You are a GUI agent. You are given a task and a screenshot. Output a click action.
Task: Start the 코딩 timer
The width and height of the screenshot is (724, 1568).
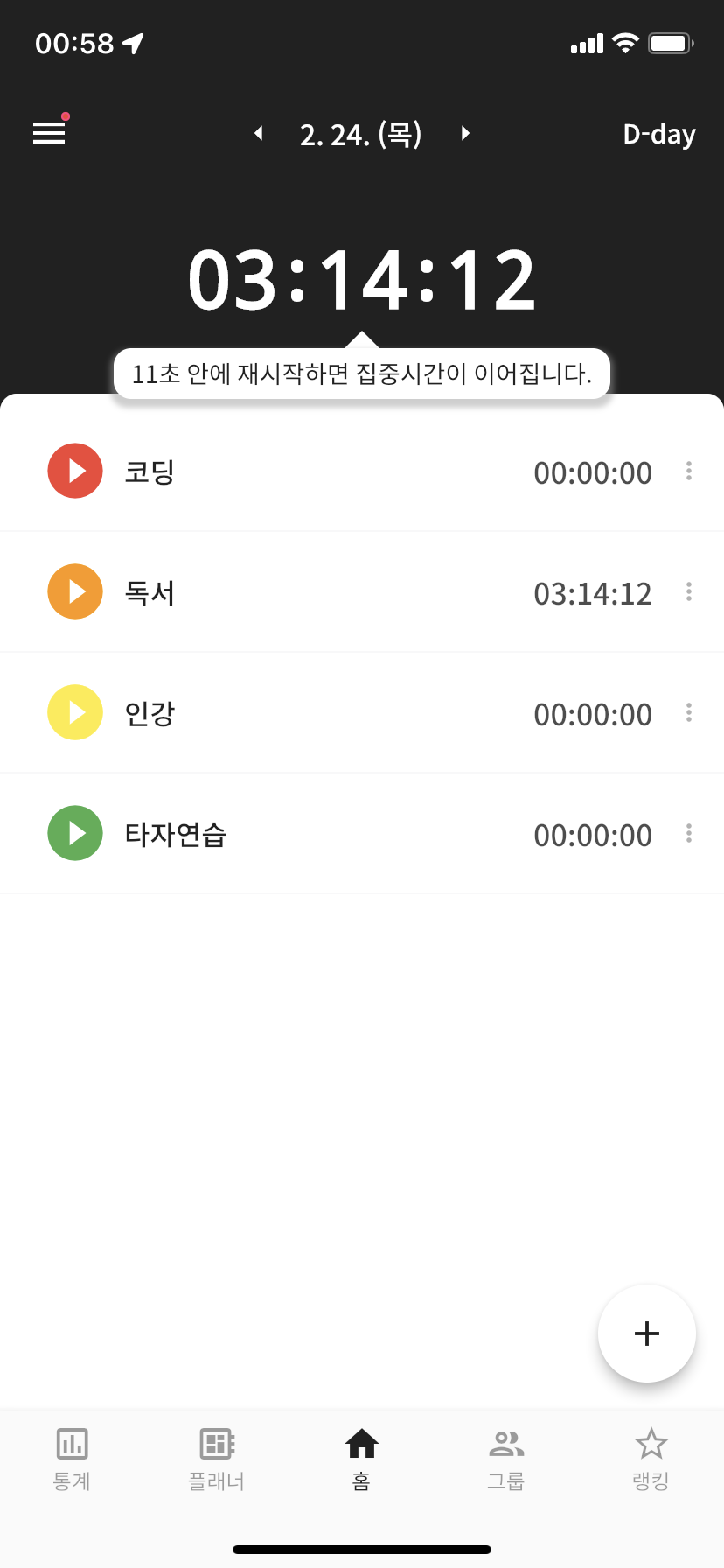[x=75, y=471]
